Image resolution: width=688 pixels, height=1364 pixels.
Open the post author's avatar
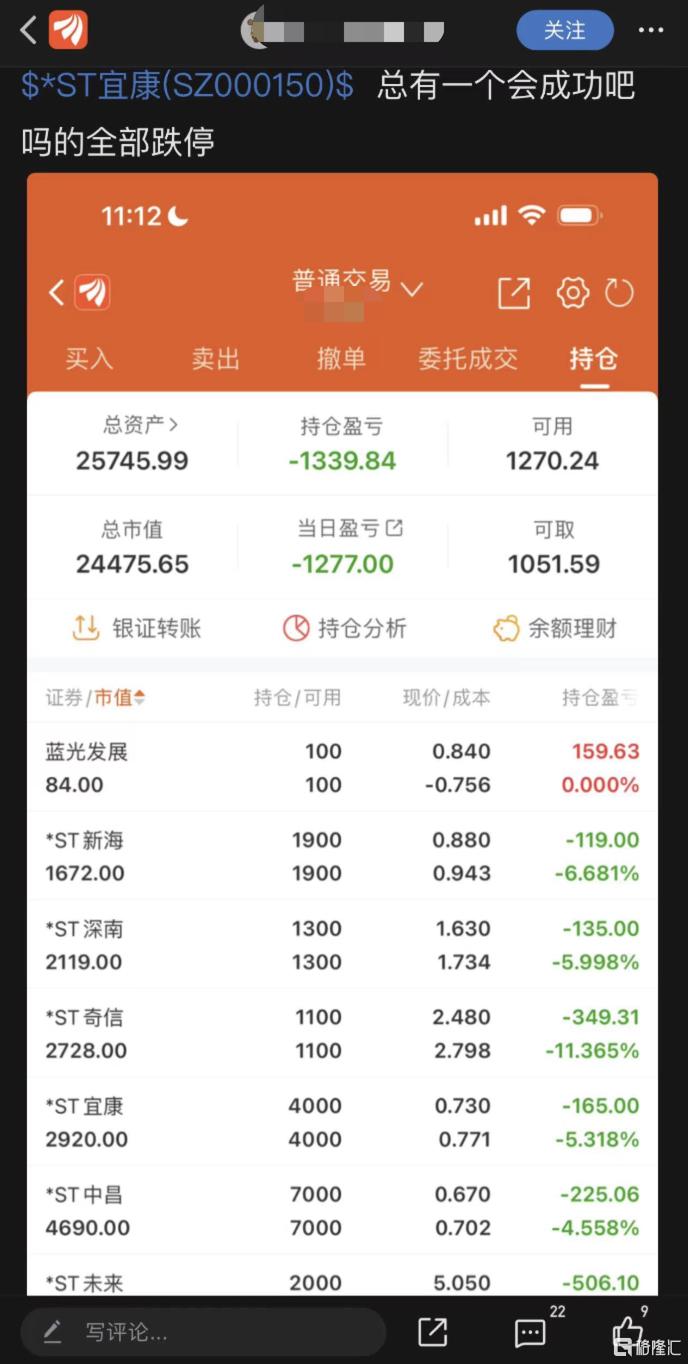(x=258, y=30)
